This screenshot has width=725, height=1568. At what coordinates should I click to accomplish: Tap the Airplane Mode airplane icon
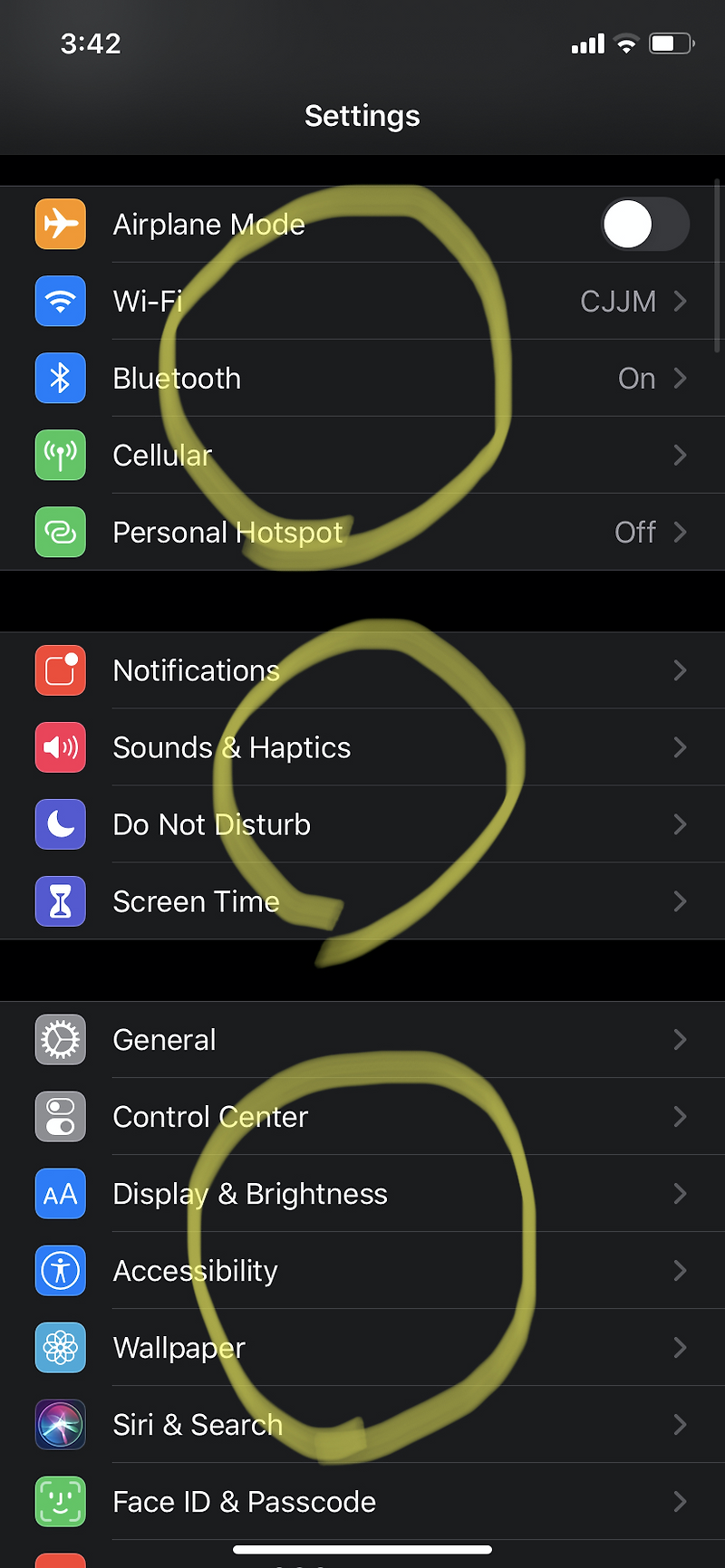click(x=60, y=224)
